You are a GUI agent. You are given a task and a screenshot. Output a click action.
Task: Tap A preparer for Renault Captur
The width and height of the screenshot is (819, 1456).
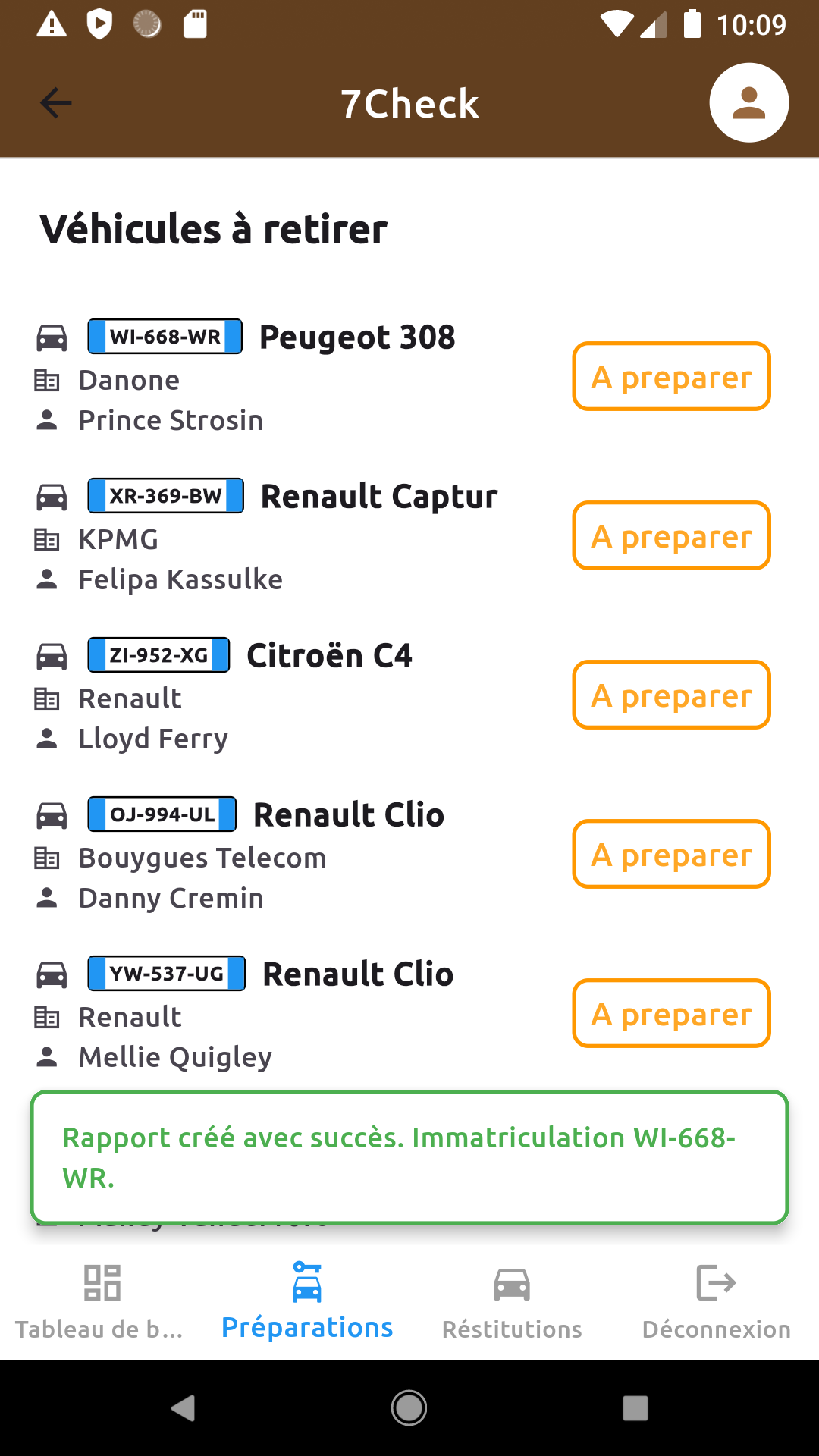tap(672, 535)
